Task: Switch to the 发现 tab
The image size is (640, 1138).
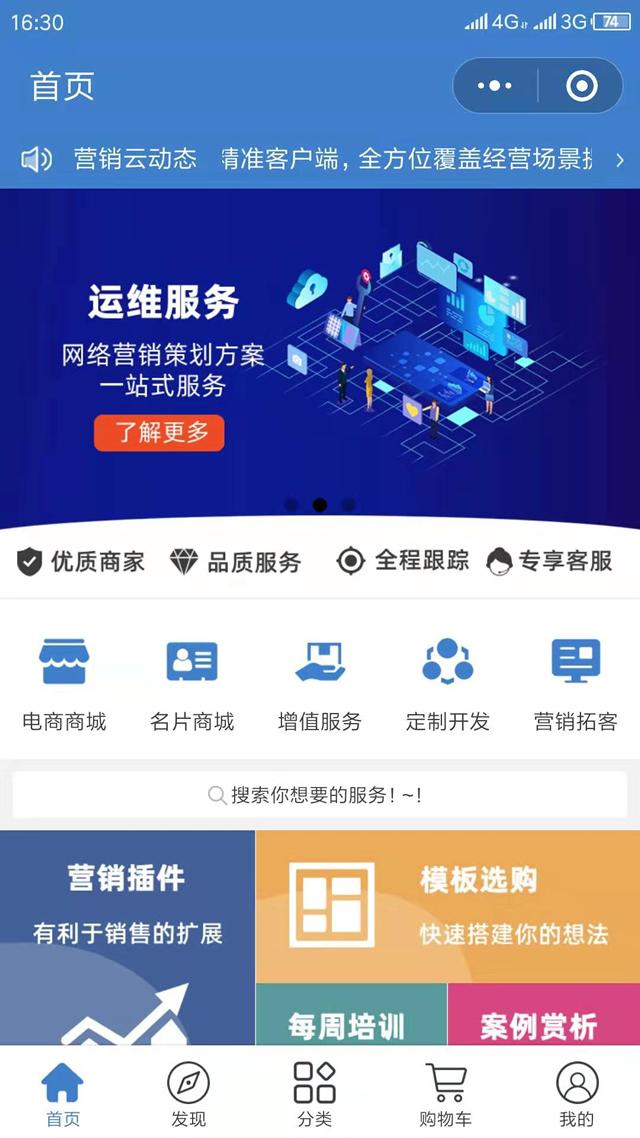Action: pyautogui.click(x=188, y=1094)
